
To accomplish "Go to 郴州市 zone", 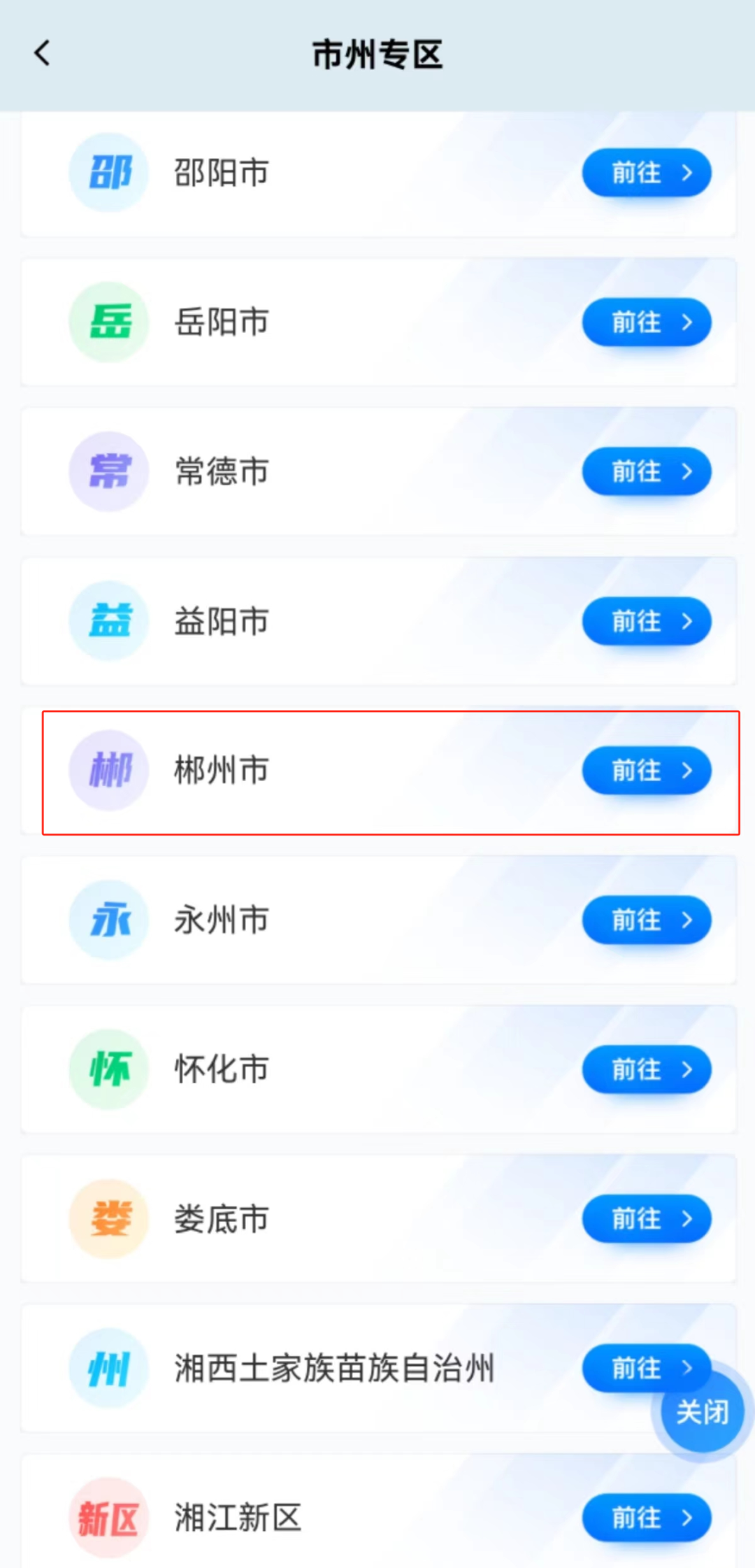I will pyautogui.click(x=647, y=771).
